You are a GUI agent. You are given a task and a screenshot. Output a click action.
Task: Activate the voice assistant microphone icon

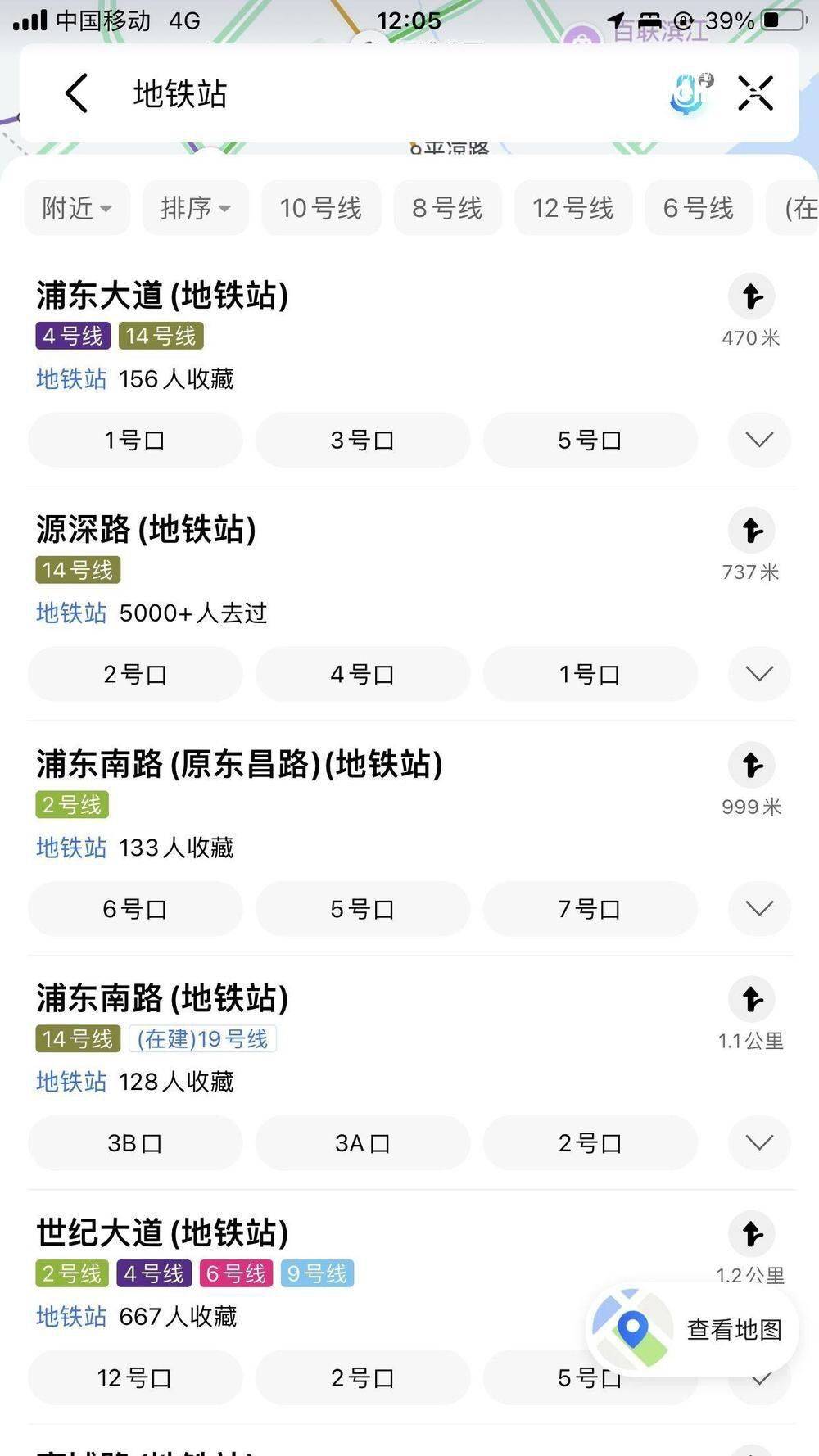pyautogui.click(x=689, y=93)
